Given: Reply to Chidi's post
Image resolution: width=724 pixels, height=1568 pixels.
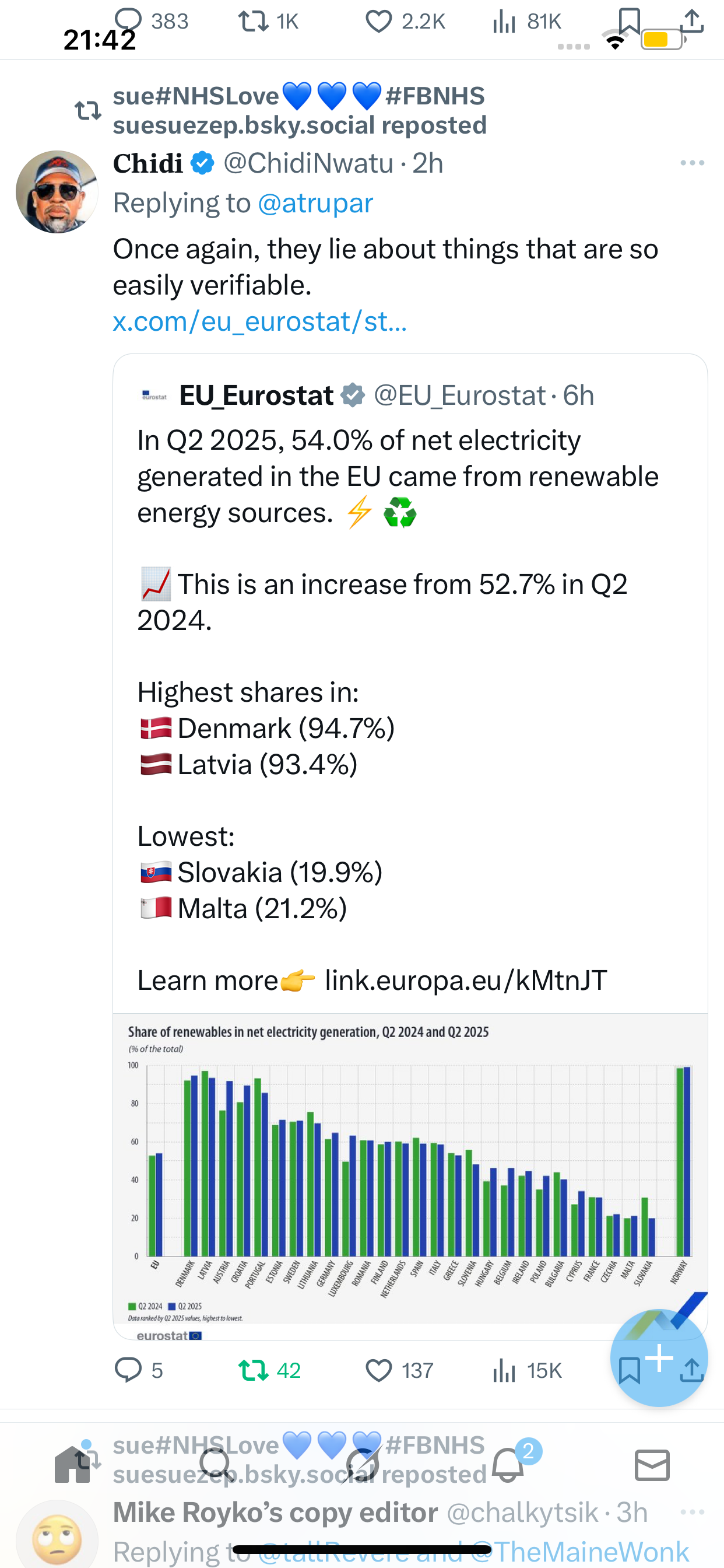Looking at the screenshot, I should tap(129, 1370).
